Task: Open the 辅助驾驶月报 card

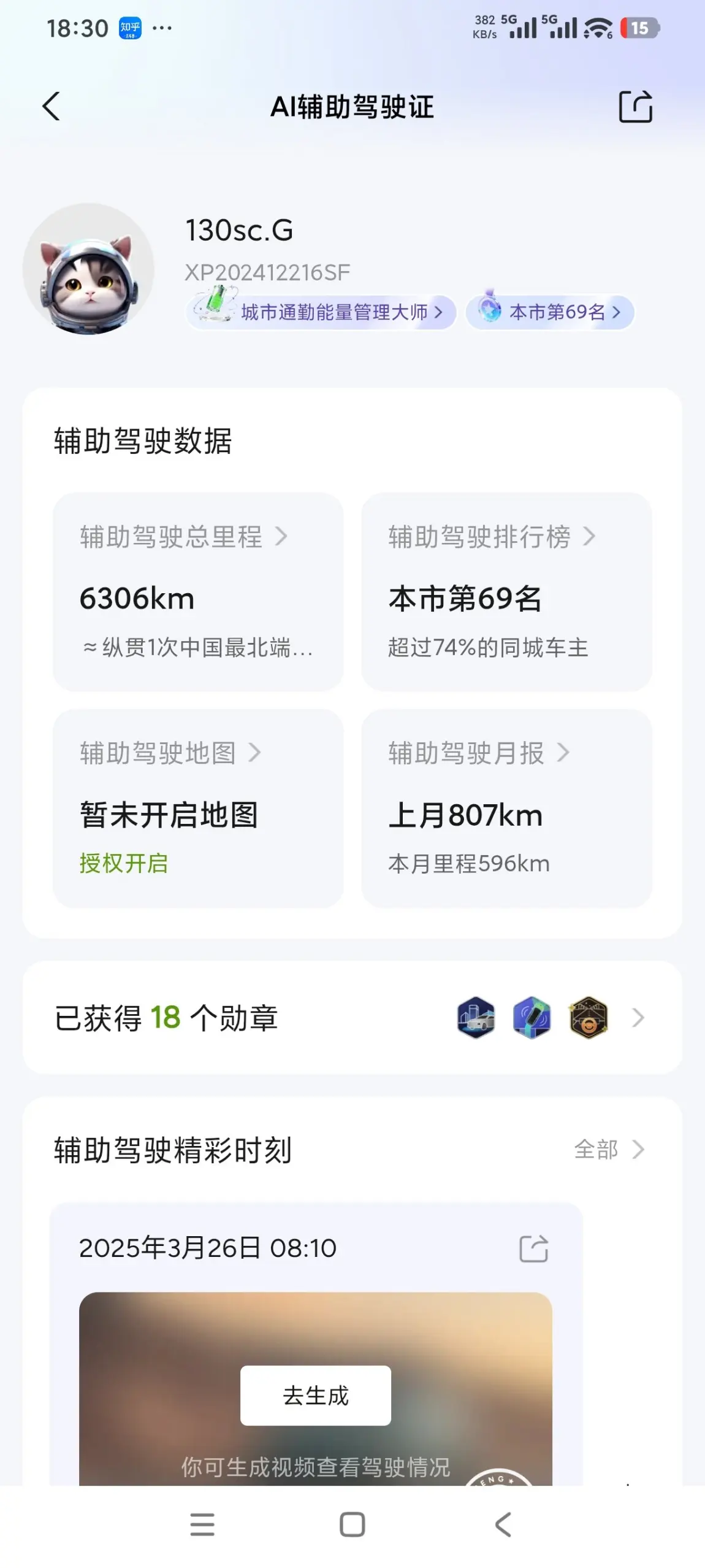Action: [506, 808]
